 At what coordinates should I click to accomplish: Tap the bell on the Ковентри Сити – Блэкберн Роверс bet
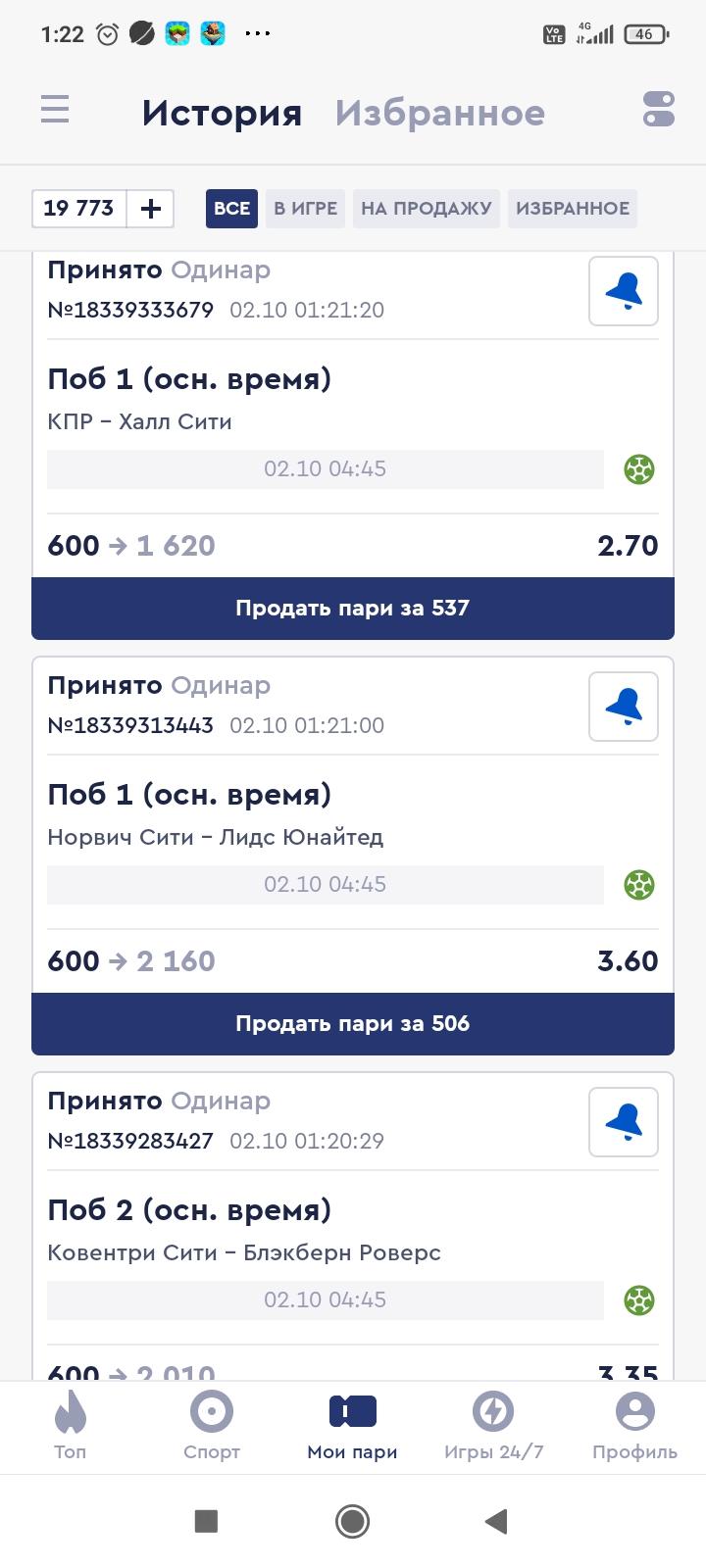click(x=623, y=1122)
